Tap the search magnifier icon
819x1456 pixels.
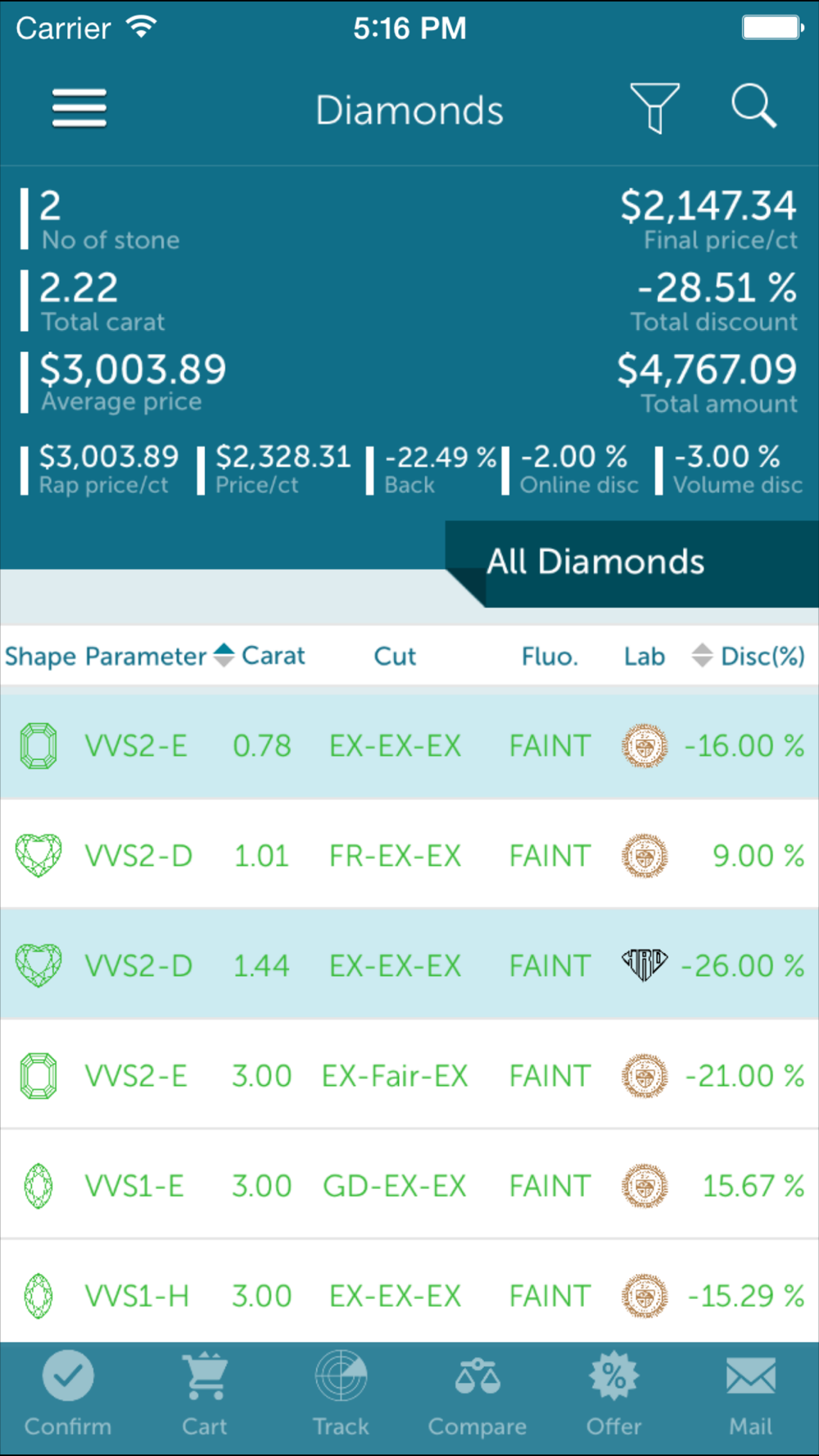pyautogui.click(x=753, y=106)
